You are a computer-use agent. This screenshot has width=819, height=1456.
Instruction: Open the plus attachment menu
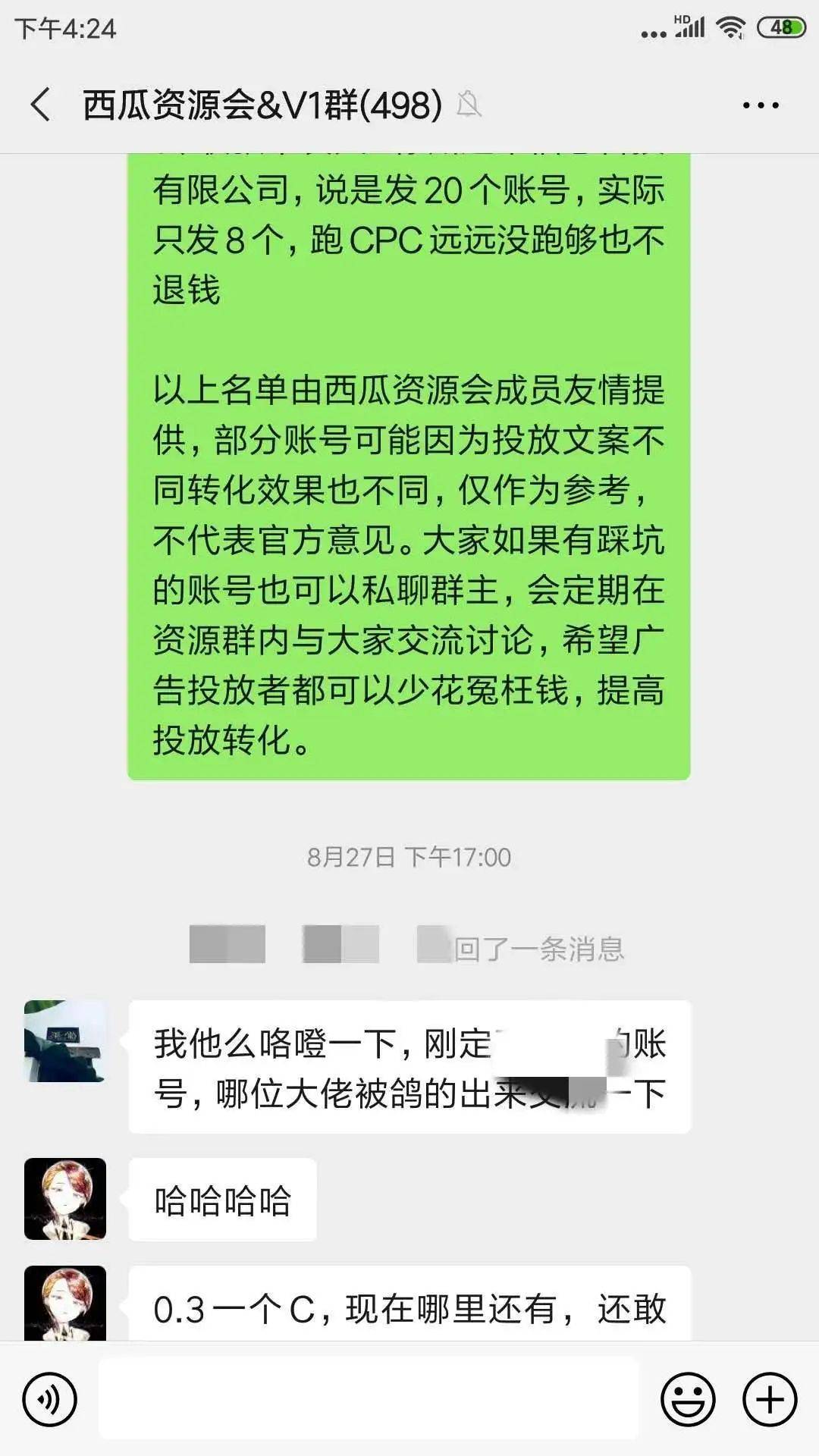click(x=769, y=1399)
